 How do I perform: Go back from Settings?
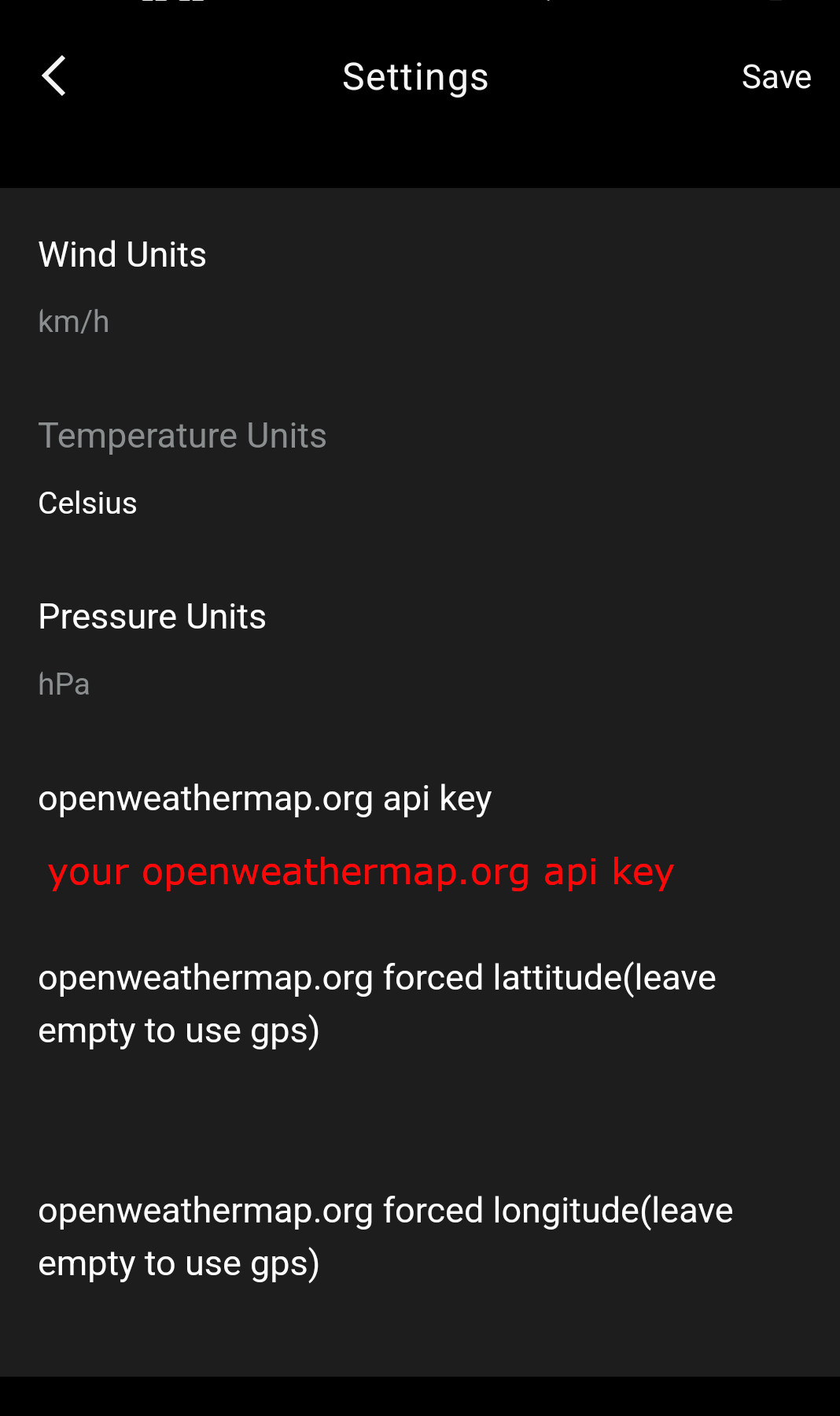53,76
